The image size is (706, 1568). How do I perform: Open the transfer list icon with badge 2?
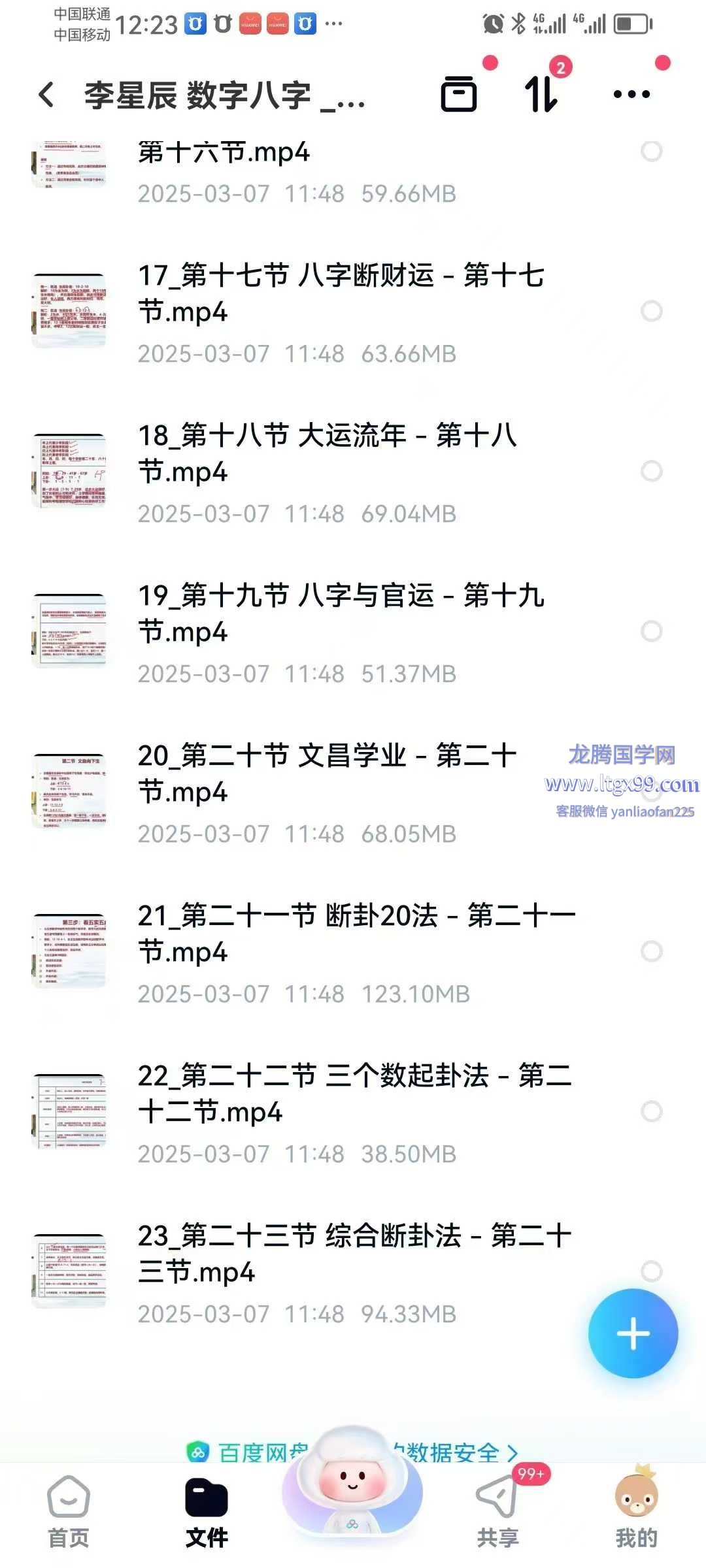(x=543, y=94)
